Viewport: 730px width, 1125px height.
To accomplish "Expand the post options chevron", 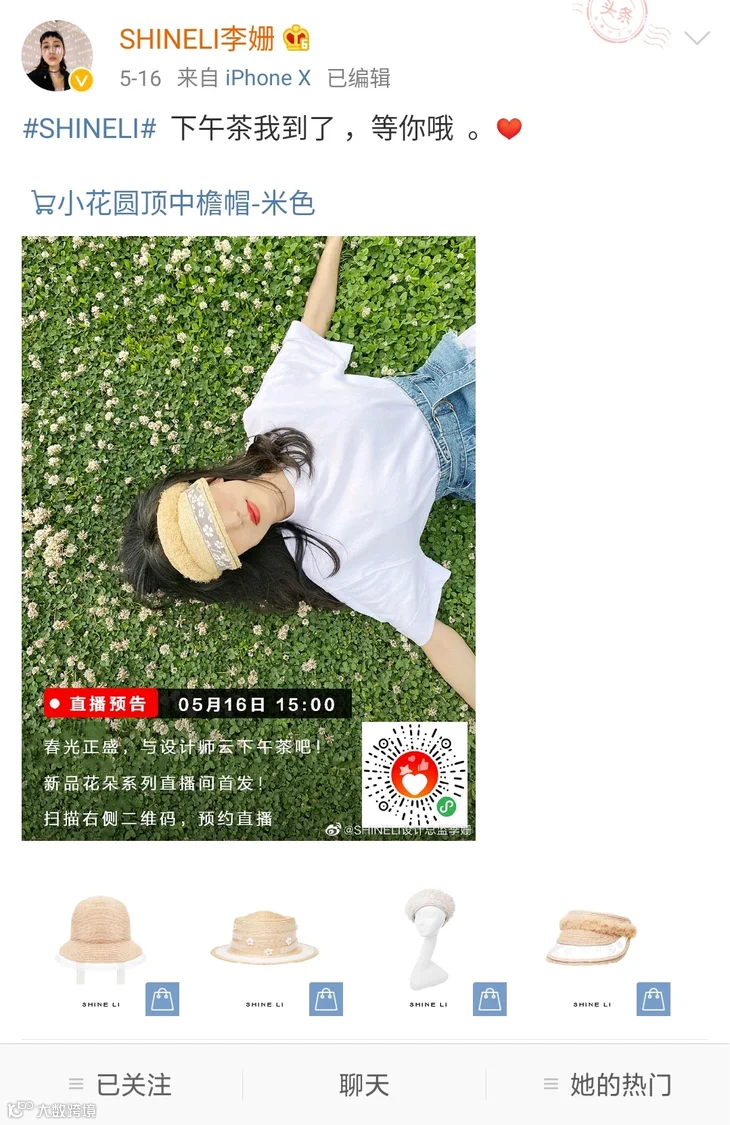I will [x=697, y=38].
